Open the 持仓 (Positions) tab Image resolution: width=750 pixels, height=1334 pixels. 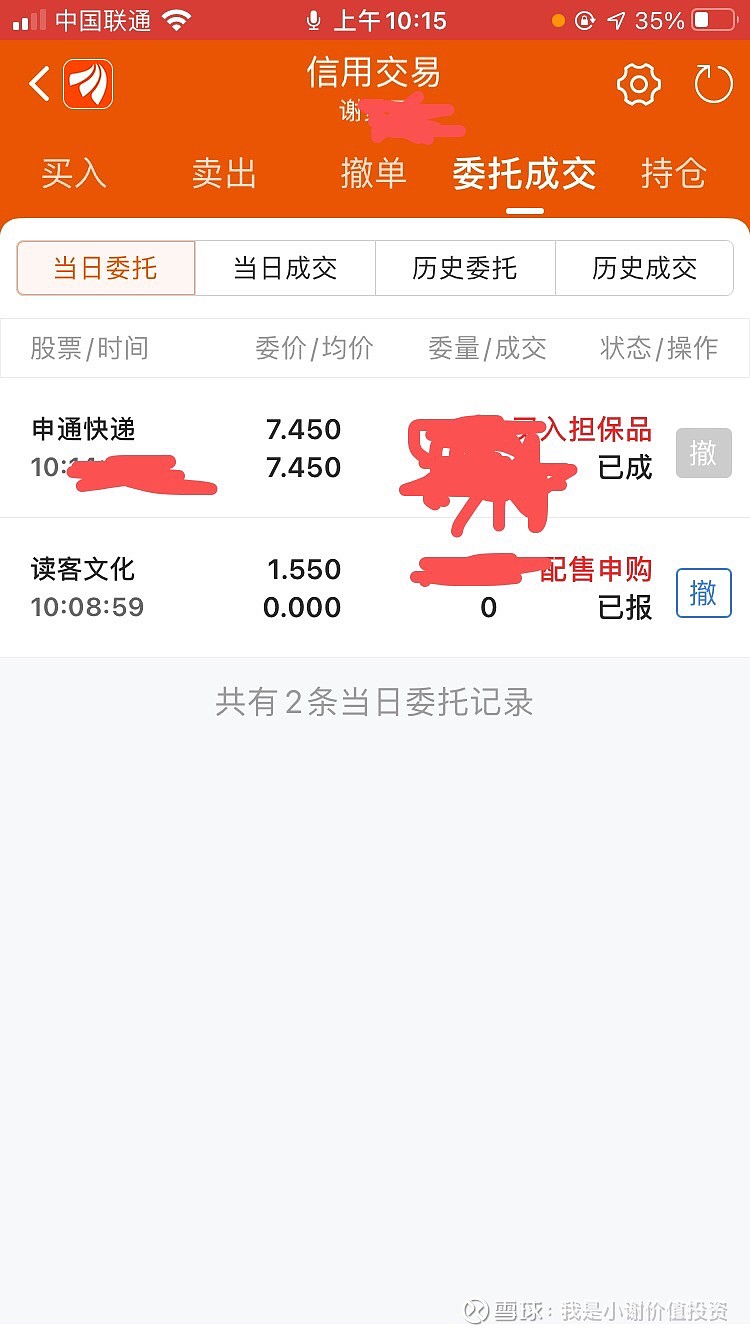pyautogui.click(x=673, y=173)
